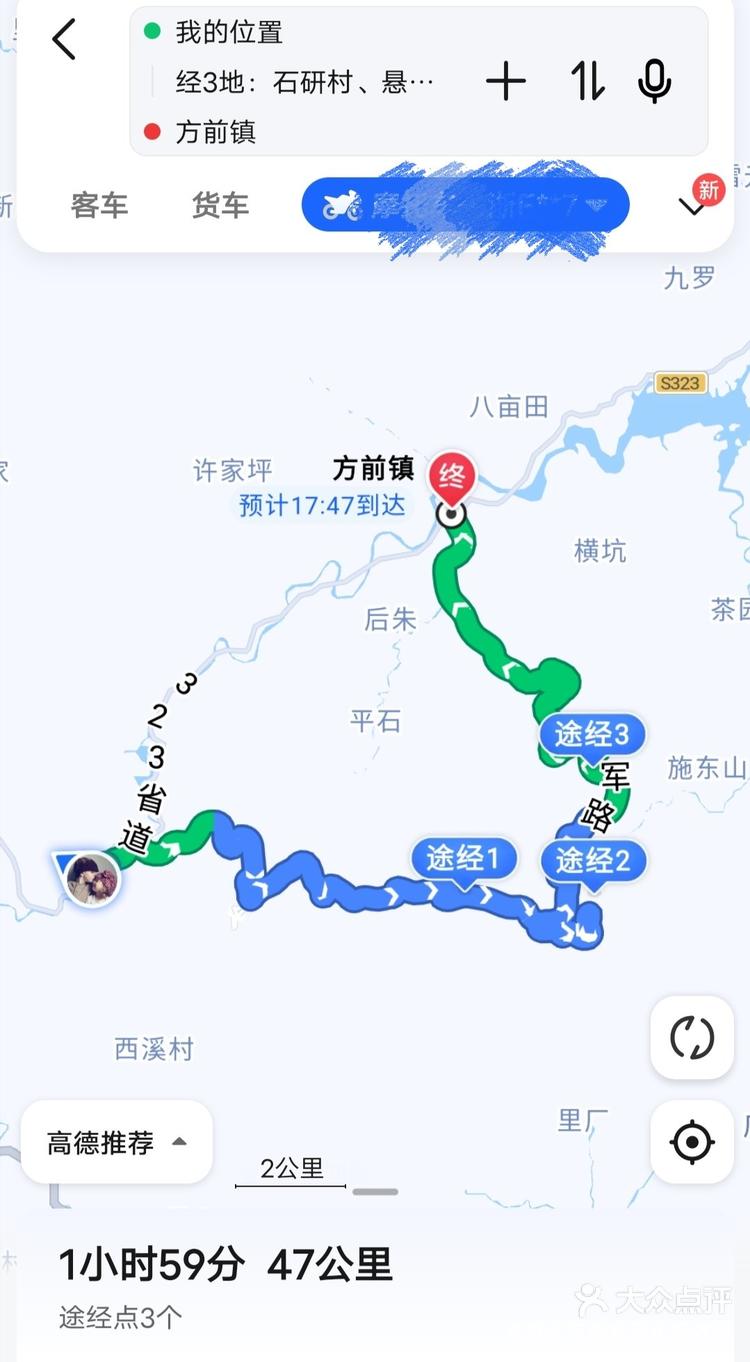The width and height of the screenshot is (750, 1362).
Task: Switch to the 货车 tab
Action: click(219, 205)
